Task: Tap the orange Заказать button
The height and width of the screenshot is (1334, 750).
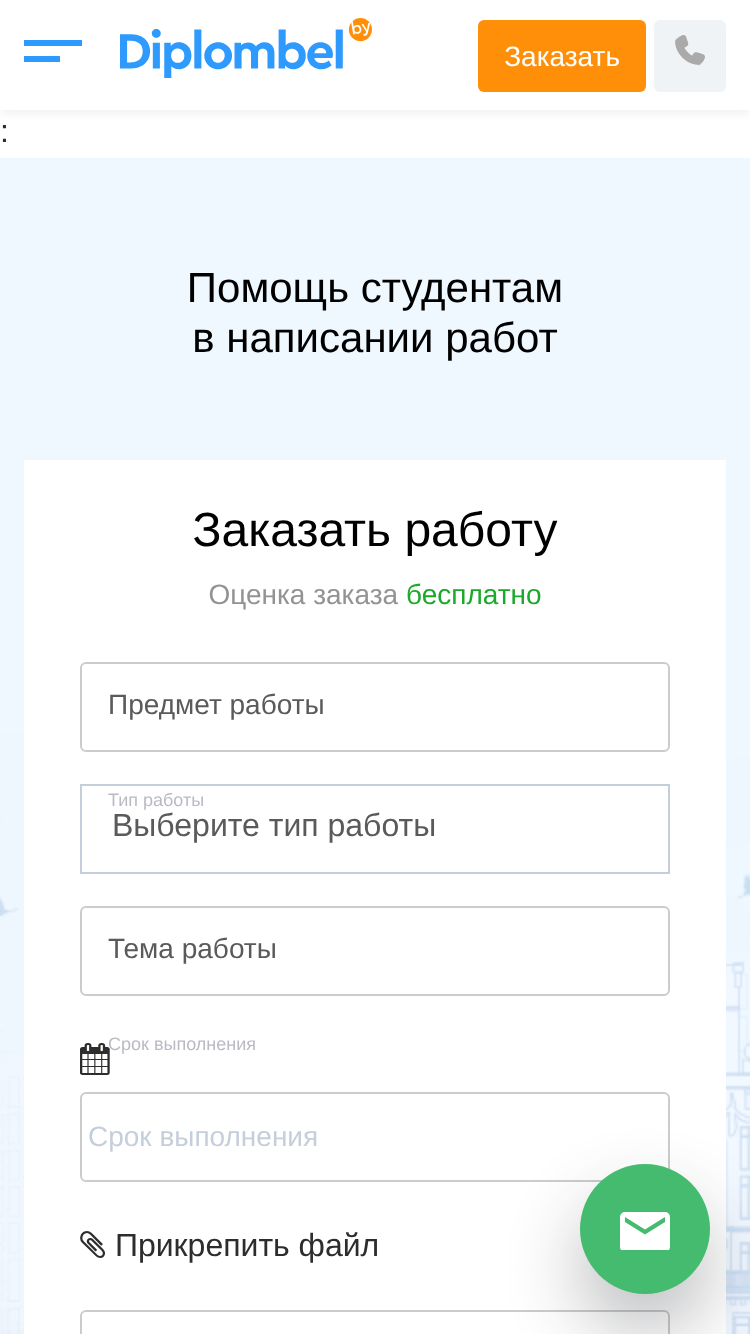Action: [562, 56]
